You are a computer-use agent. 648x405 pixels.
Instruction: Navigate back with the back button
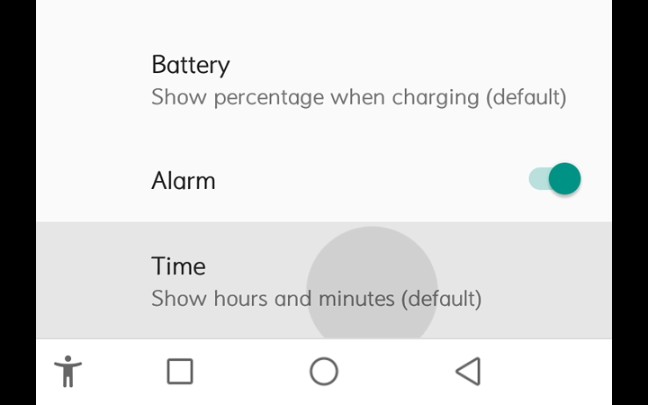467,371
